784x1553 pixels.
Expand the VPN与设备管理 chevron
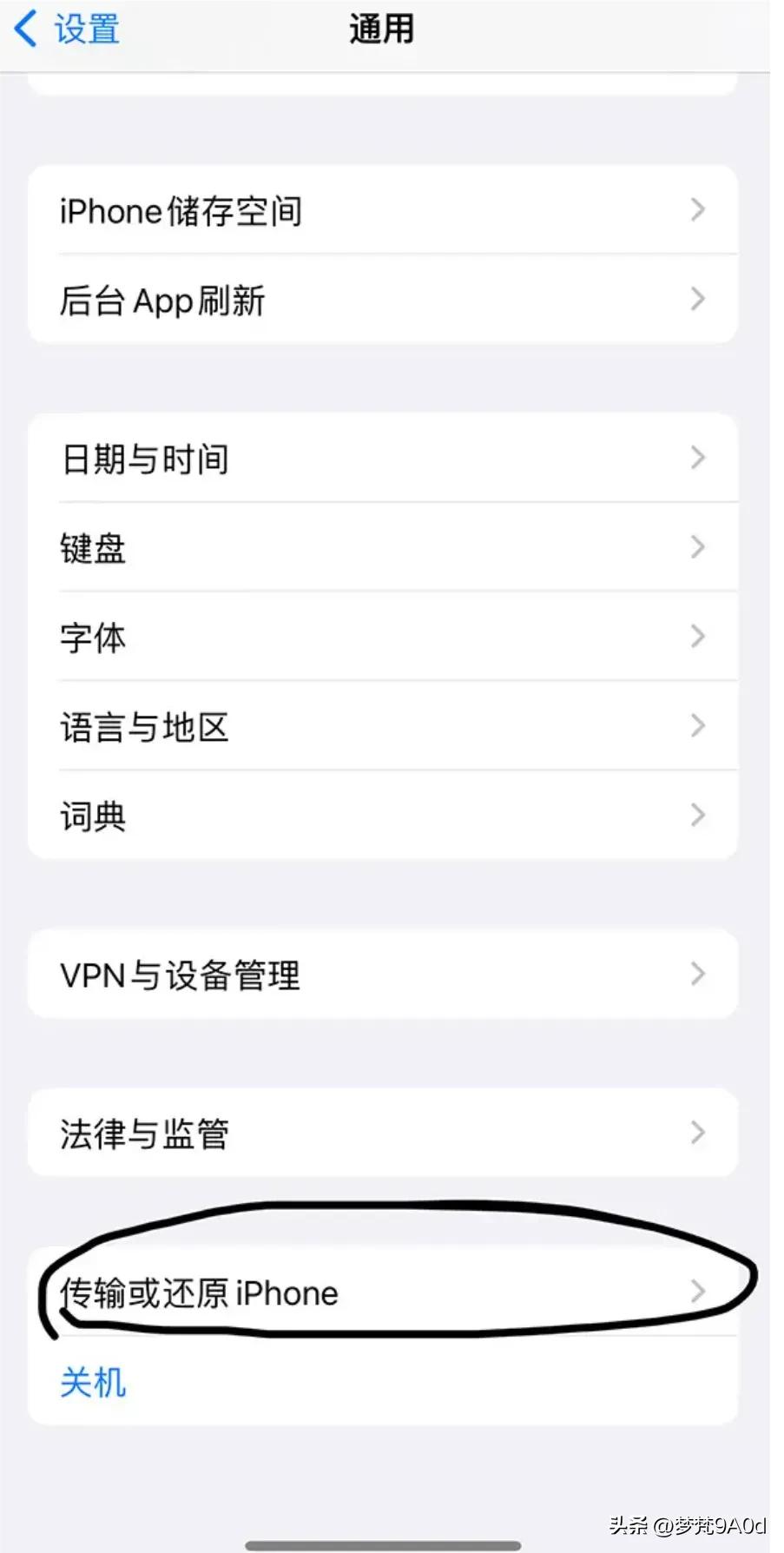coord(698,974)
